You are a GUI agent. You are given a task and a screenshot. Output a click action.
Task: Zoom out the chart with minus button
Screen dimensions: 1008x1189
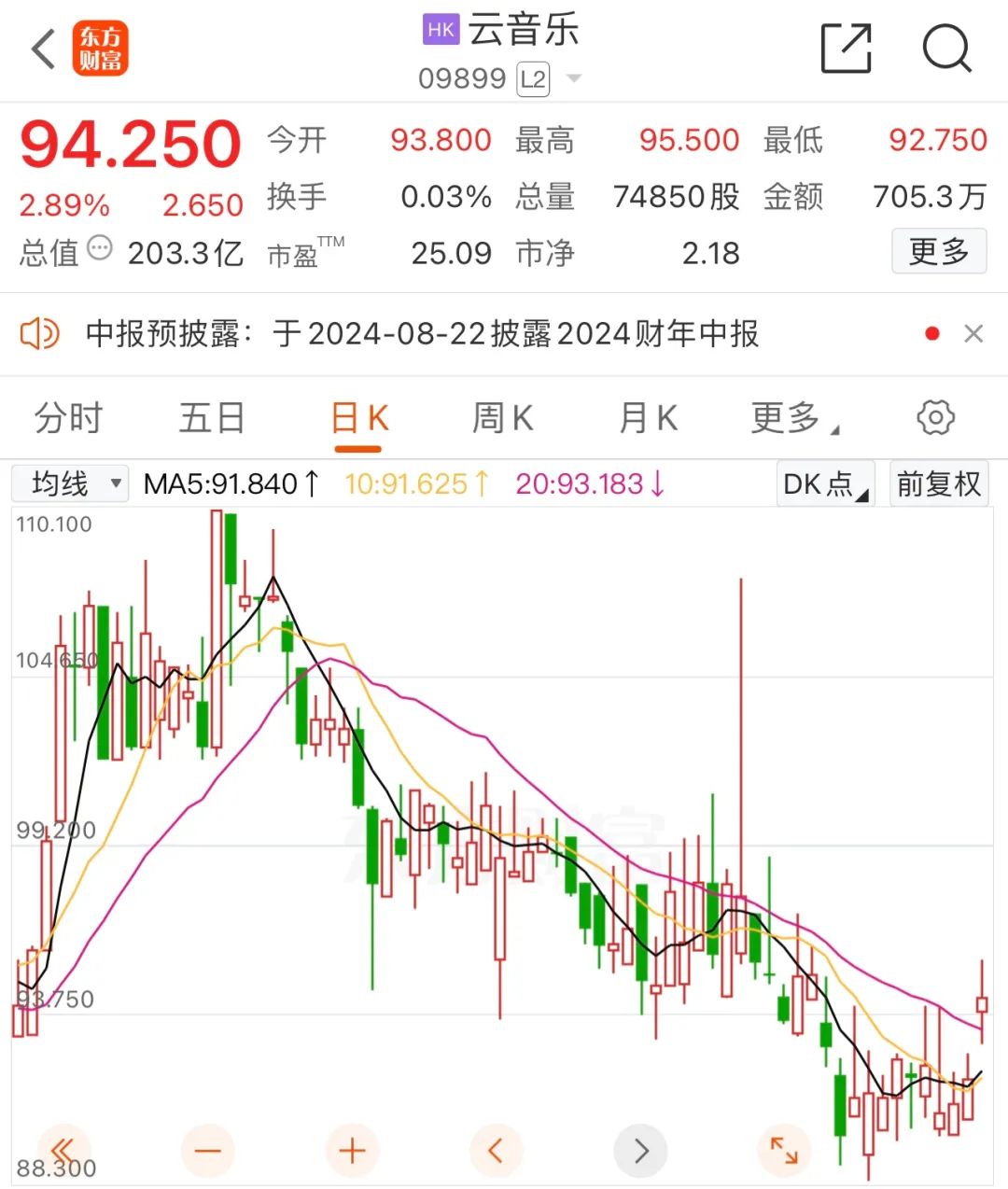click(x=207, y=1150)
